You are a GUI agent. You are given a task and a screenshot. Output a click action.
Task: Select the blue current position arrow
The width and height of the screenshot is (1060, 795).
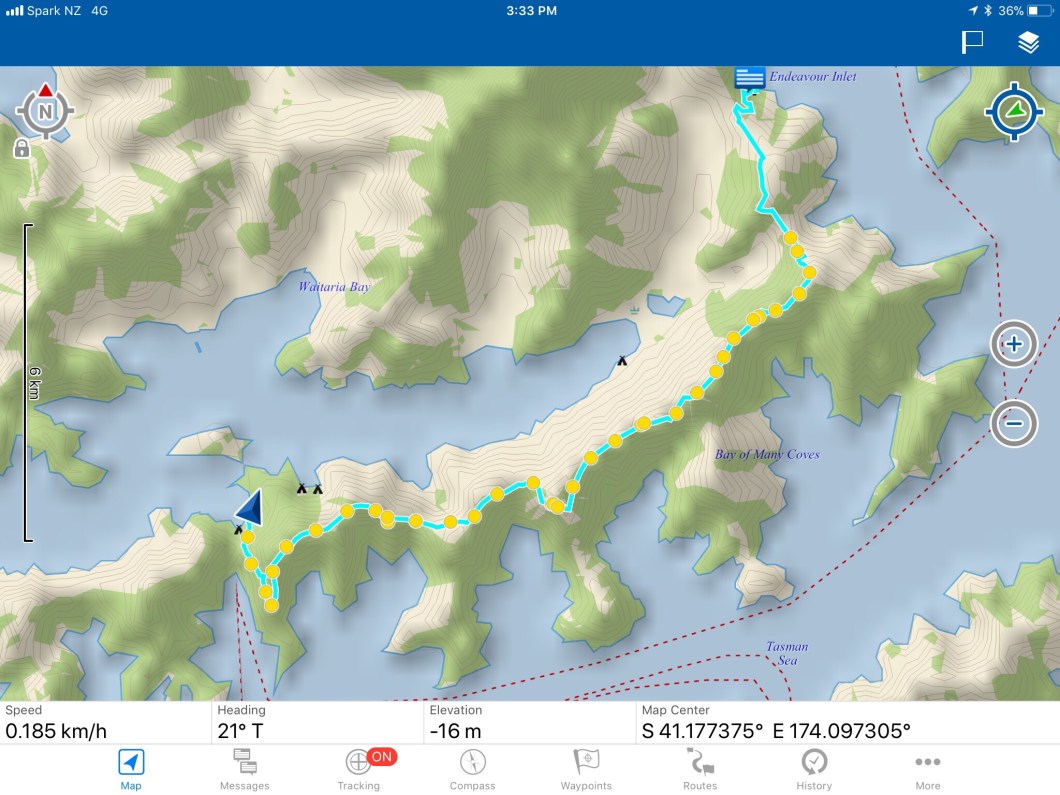pos(251,508)
